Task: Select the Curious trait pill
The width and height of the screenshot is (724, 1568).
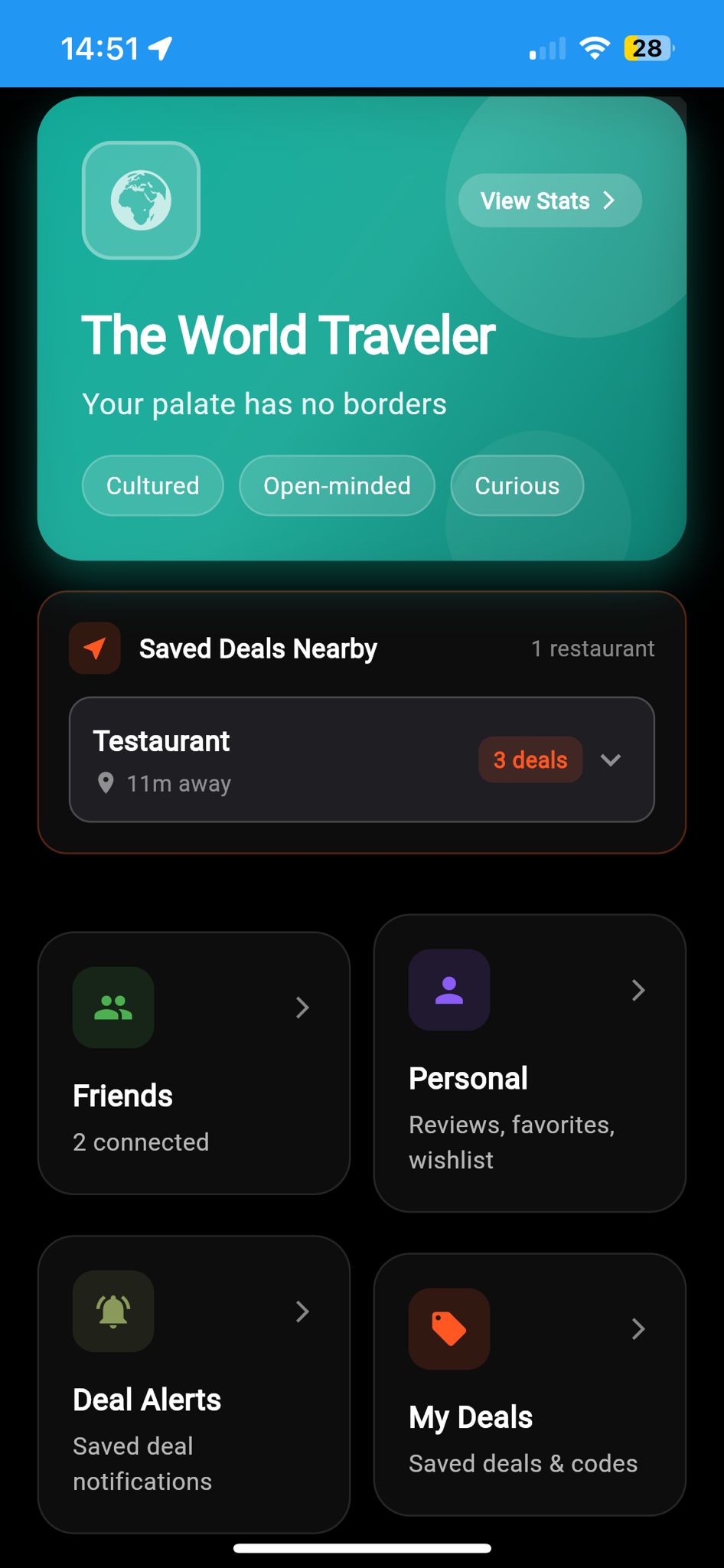Action: 517,485
